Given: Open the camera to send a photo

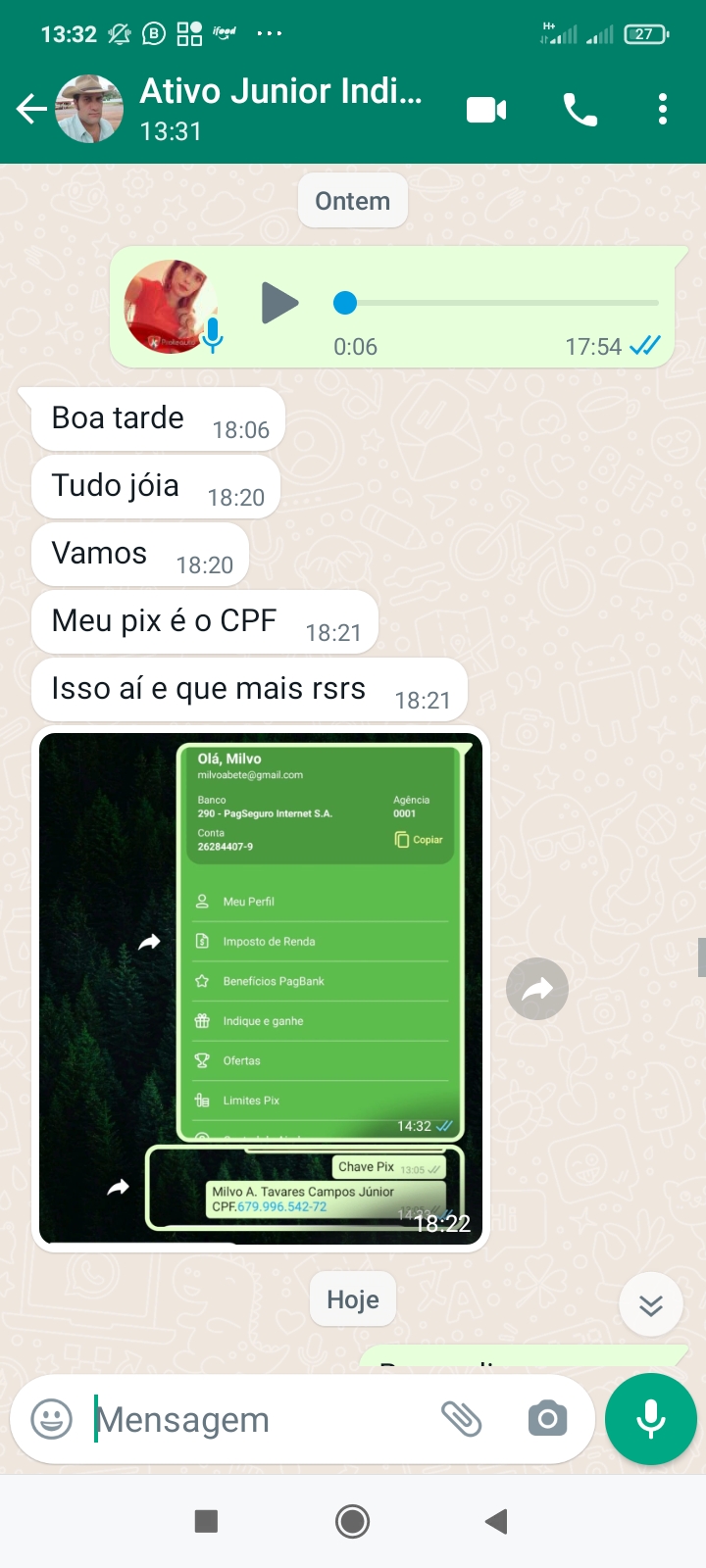Looking at the screenshot, I should pos(547,1419).
